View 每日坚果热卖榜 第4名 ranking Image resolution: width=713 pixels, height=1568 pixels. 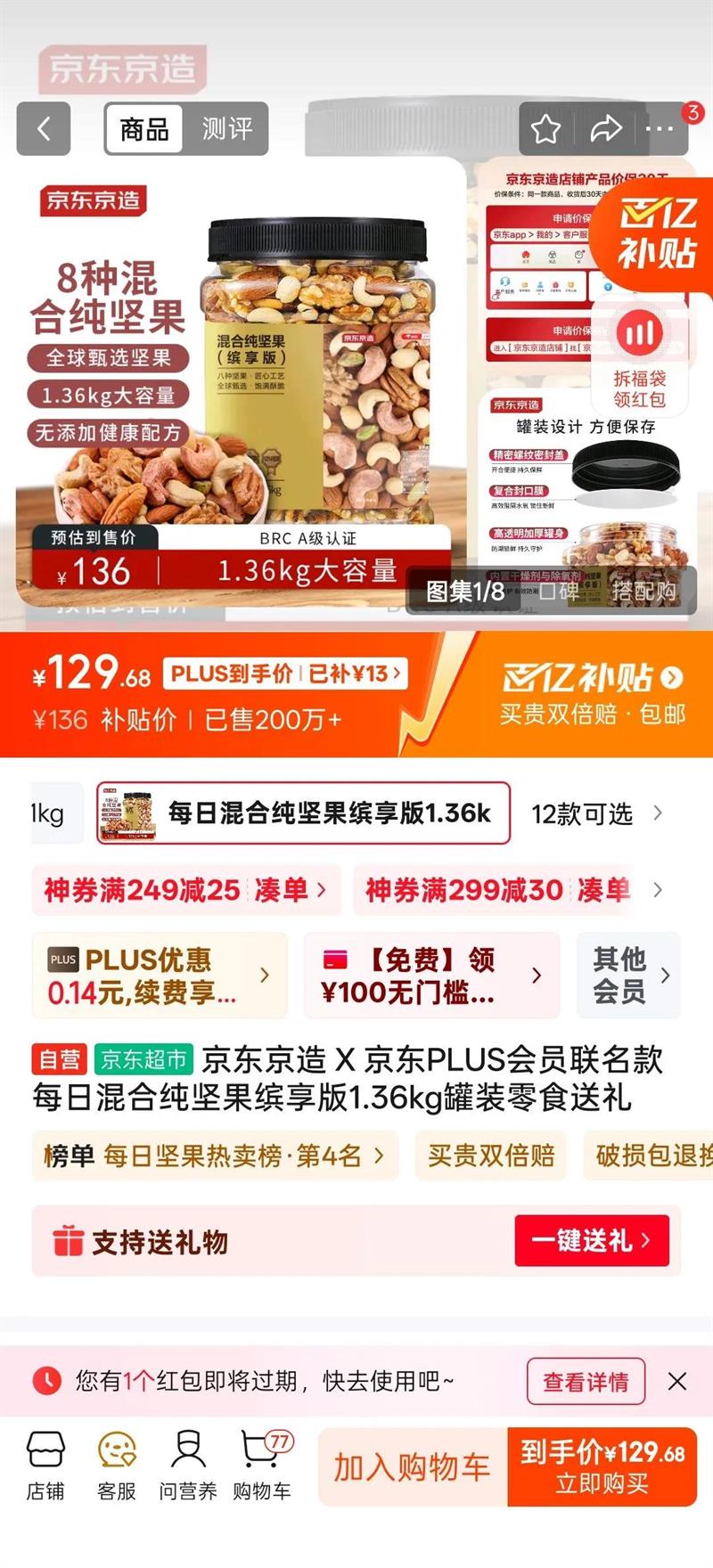[x=214, y=1156]
